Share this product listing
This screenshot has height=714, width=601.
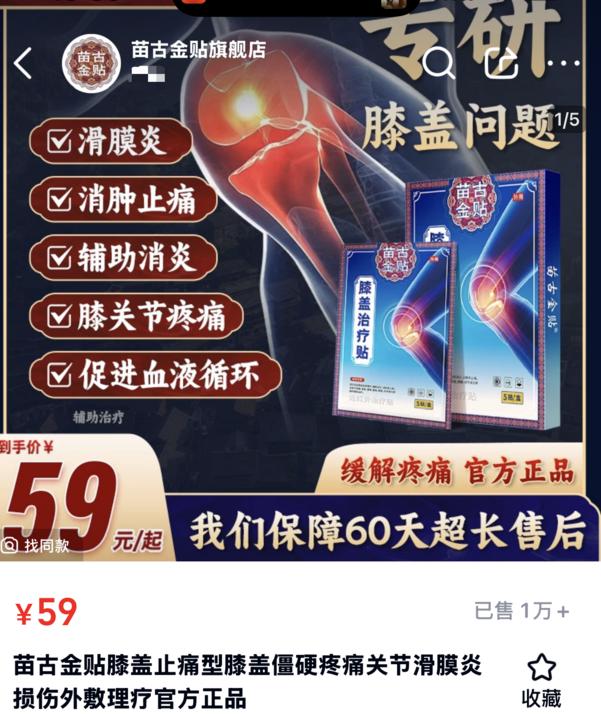[x=502, y=63]
